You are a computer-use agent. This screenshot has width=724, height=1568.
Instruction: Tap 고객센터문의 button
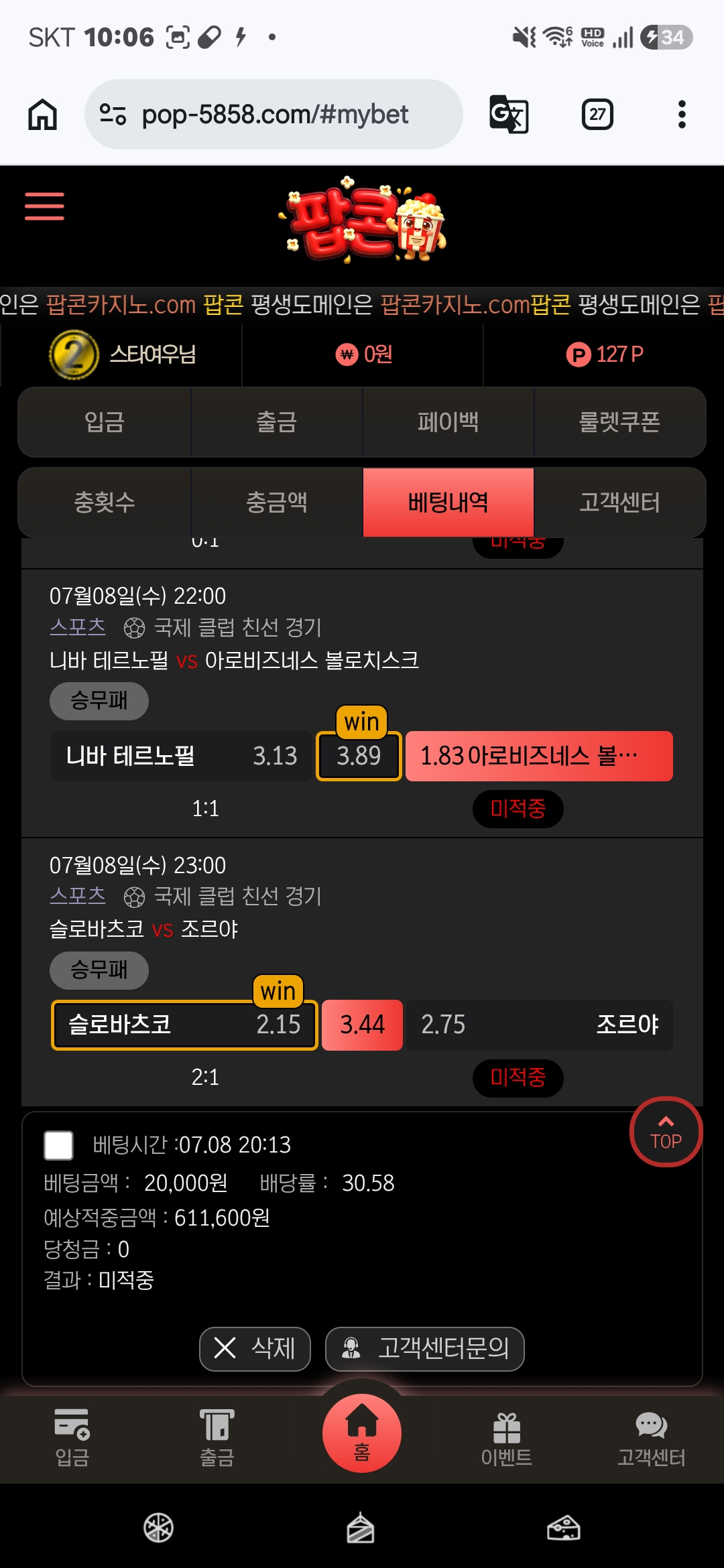tap(425, 1348)
